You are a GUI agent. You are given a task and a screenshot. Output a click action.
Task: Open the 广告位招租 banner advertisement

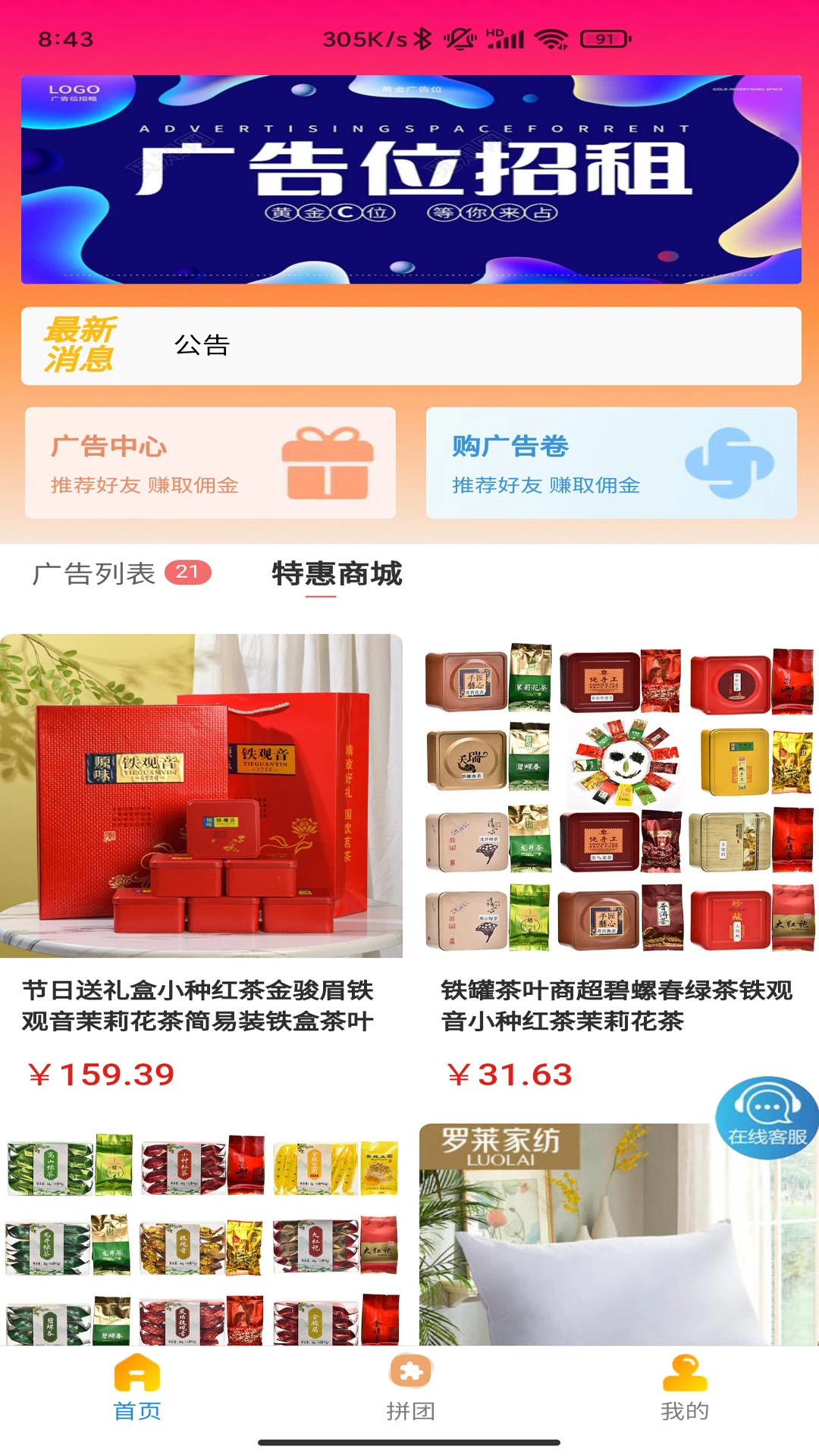click(409, 178)
